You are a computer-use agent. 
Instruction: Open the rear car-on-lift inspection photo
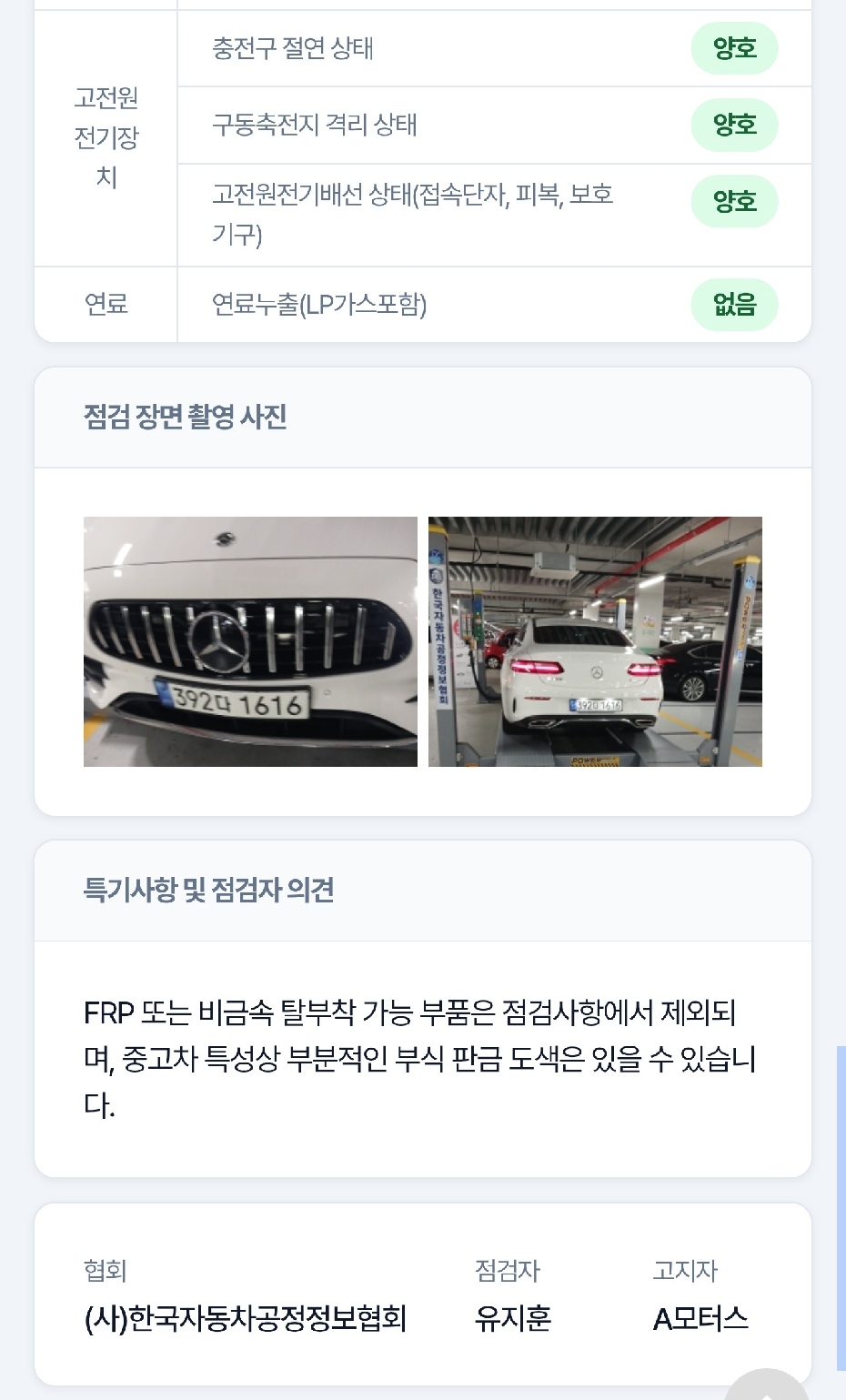click(x=595, y=641)
